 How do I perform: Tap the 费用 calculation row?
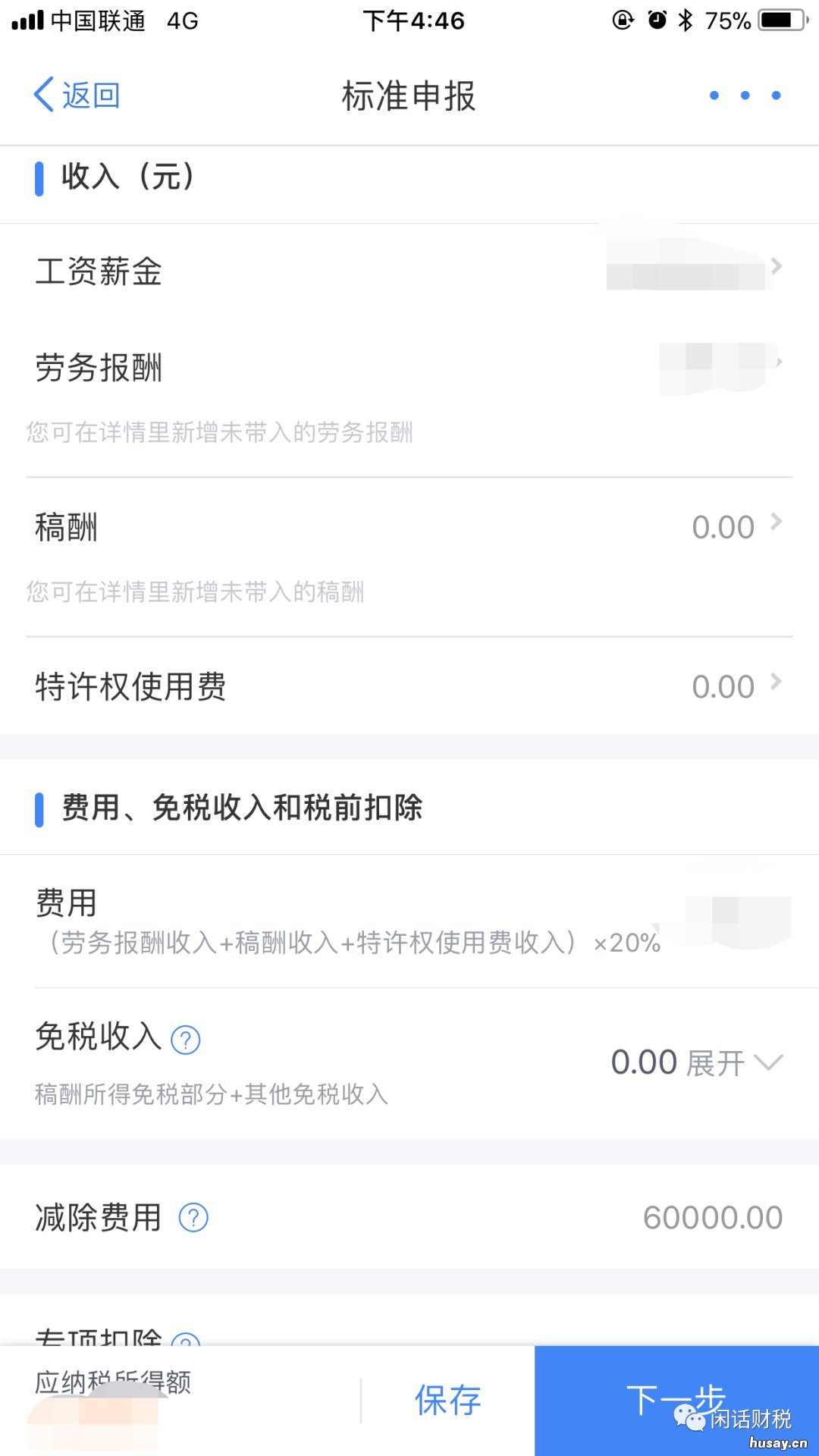tap(341, 918)
